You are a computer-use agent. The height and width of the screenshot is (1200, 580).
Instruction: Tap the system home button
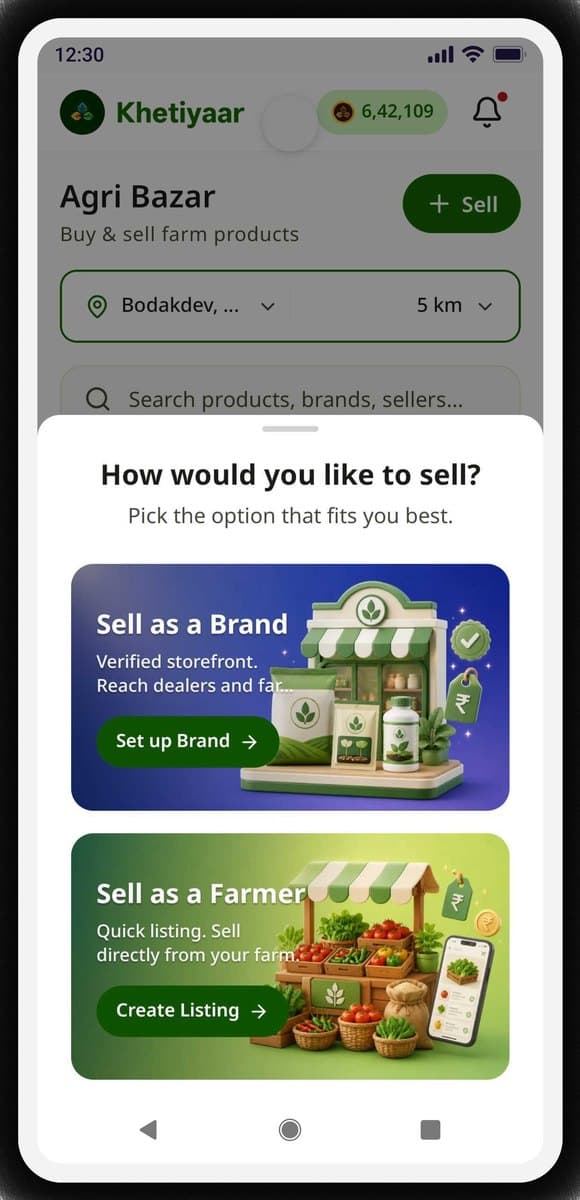coord(290,1129)
